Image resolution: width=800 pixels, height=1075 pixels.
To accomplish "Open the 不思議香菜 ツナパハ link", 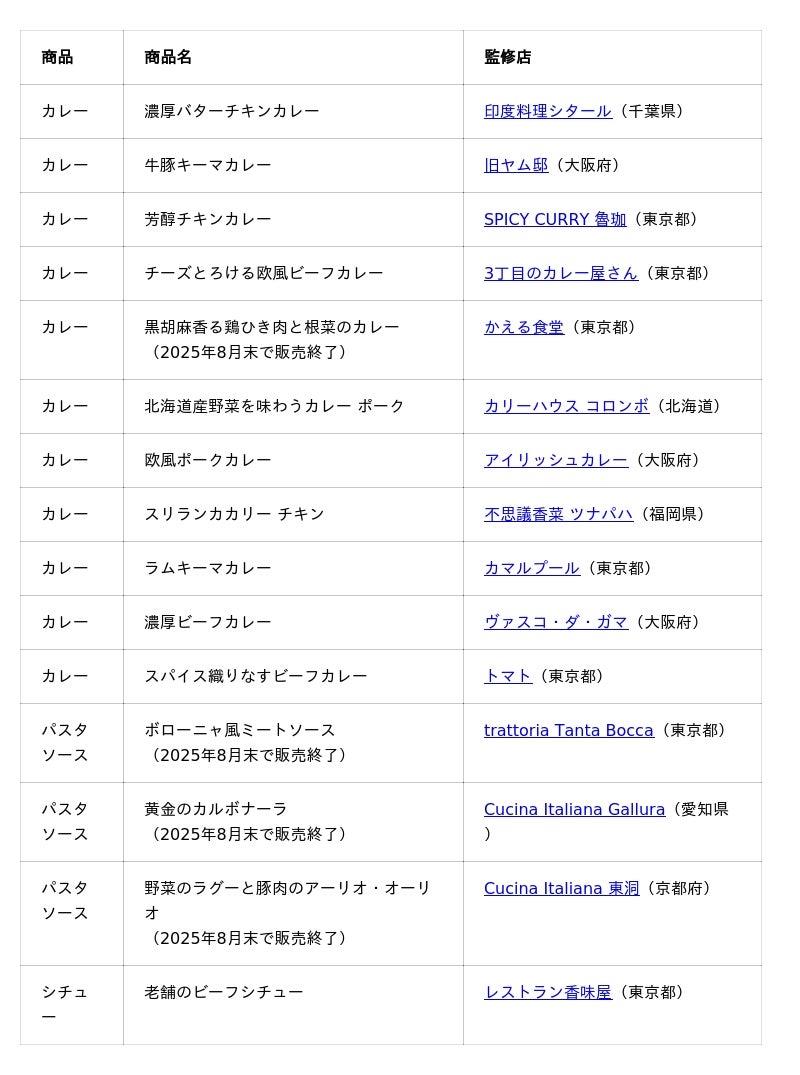I will click(558, 514).
